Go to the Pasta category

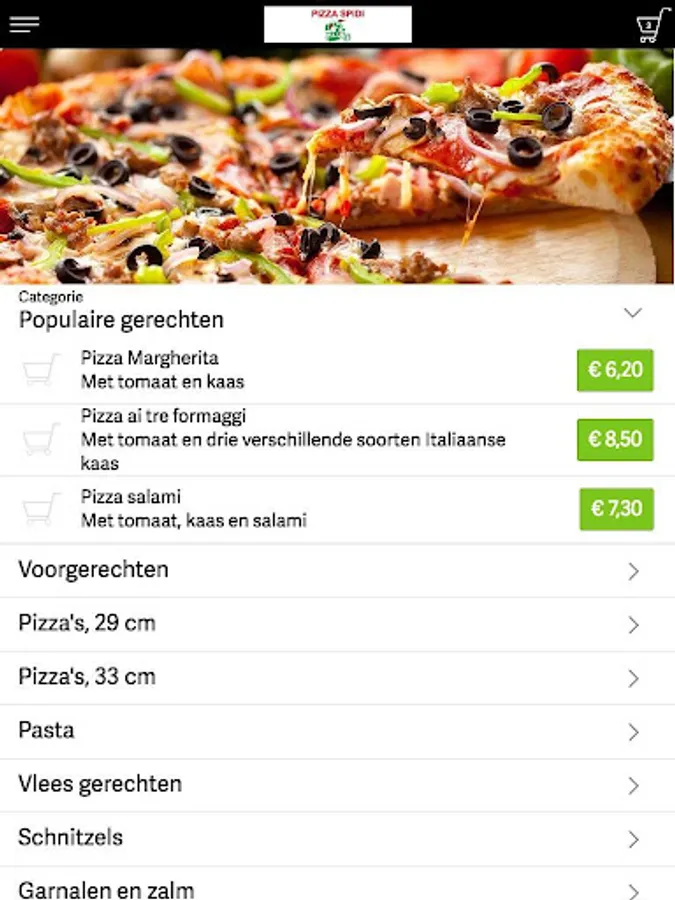tap(337, 732)
